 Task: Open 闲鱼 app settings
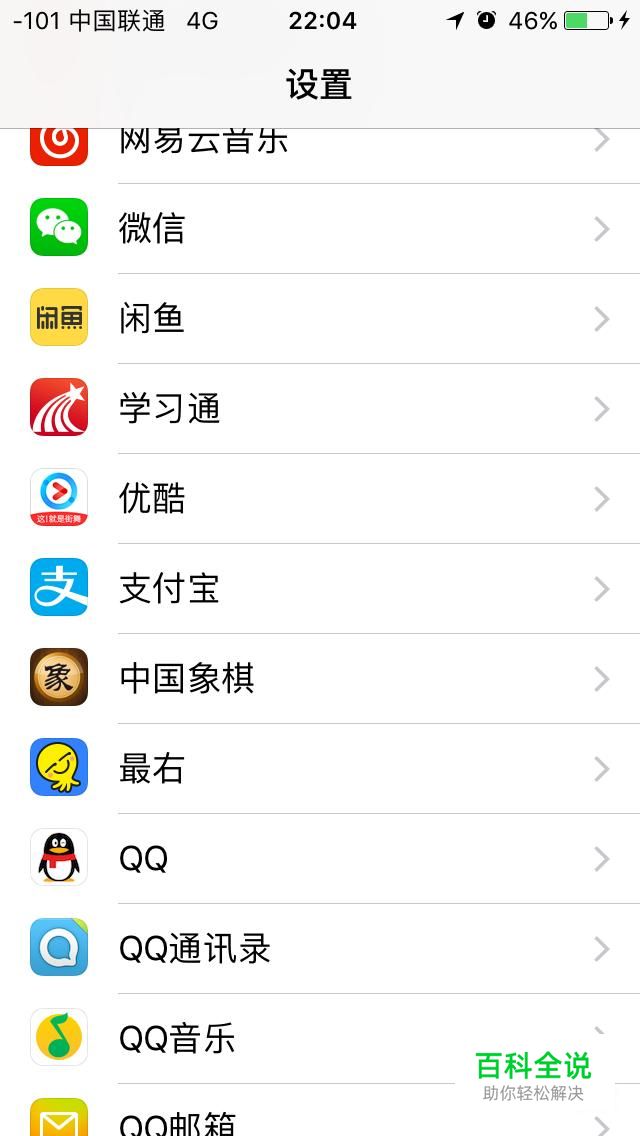(320, 319)
